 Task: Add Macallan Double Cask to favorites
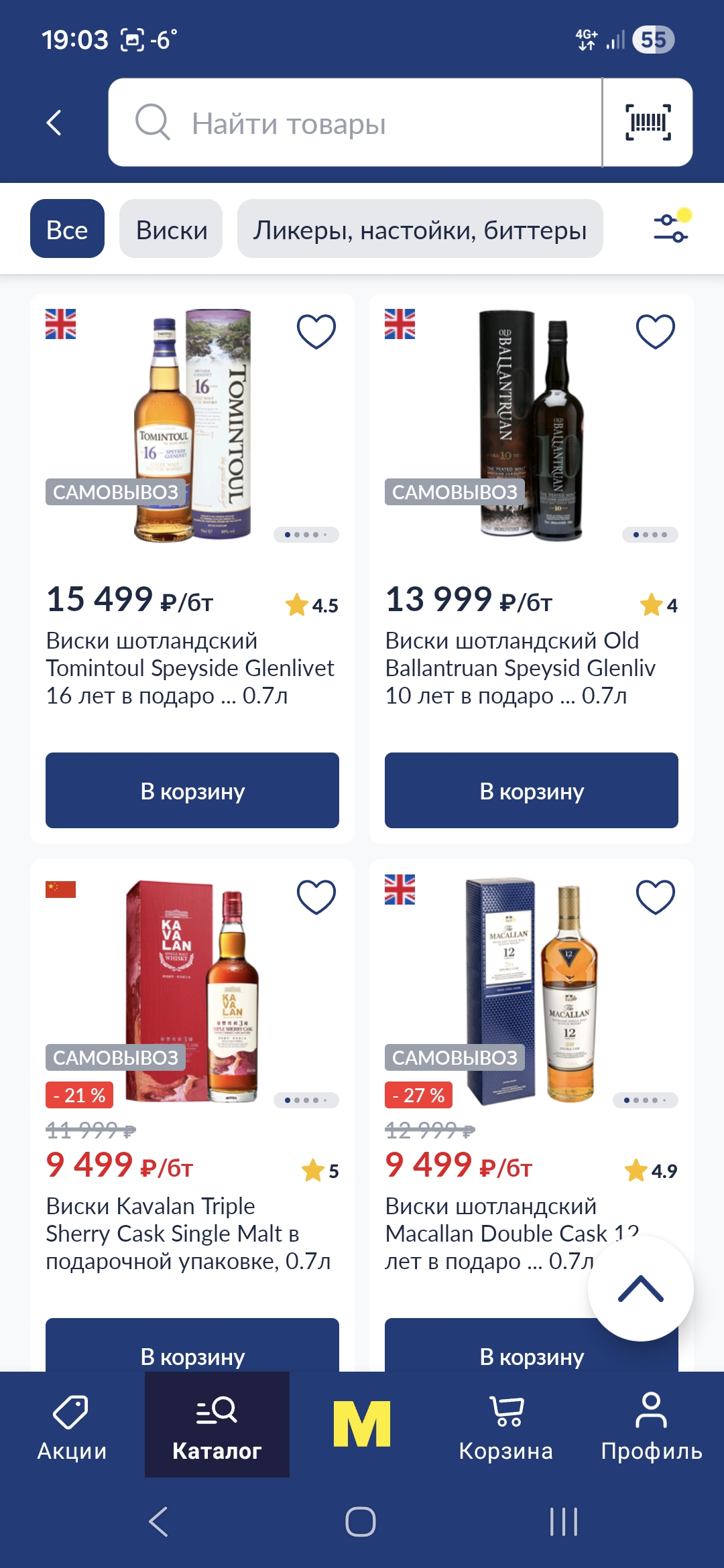click(x=655, y=897)
